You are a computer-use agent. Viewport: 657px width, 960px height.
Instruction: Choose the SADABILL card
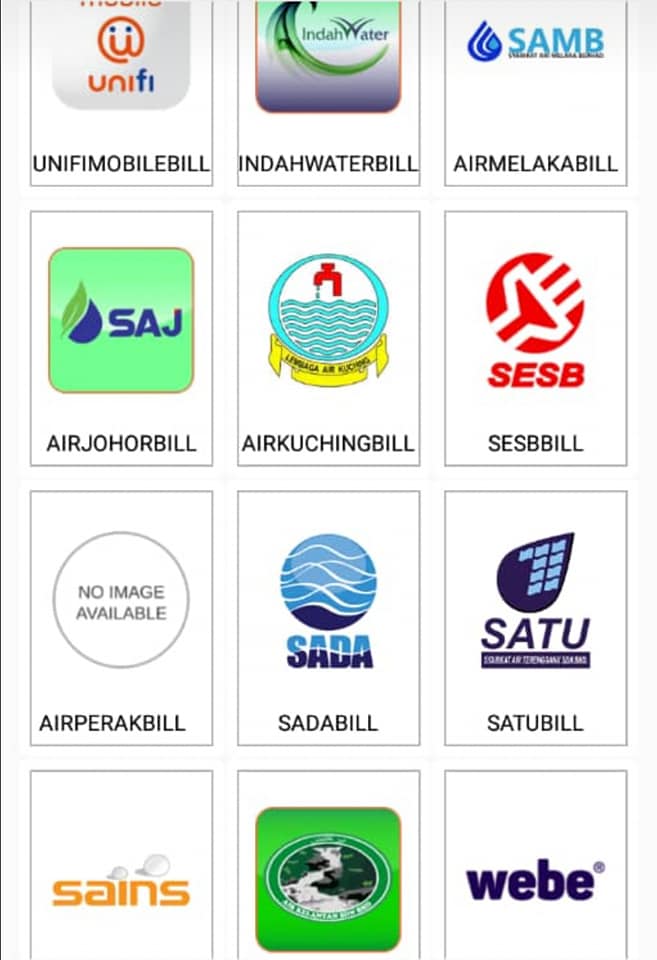point(328,618)
